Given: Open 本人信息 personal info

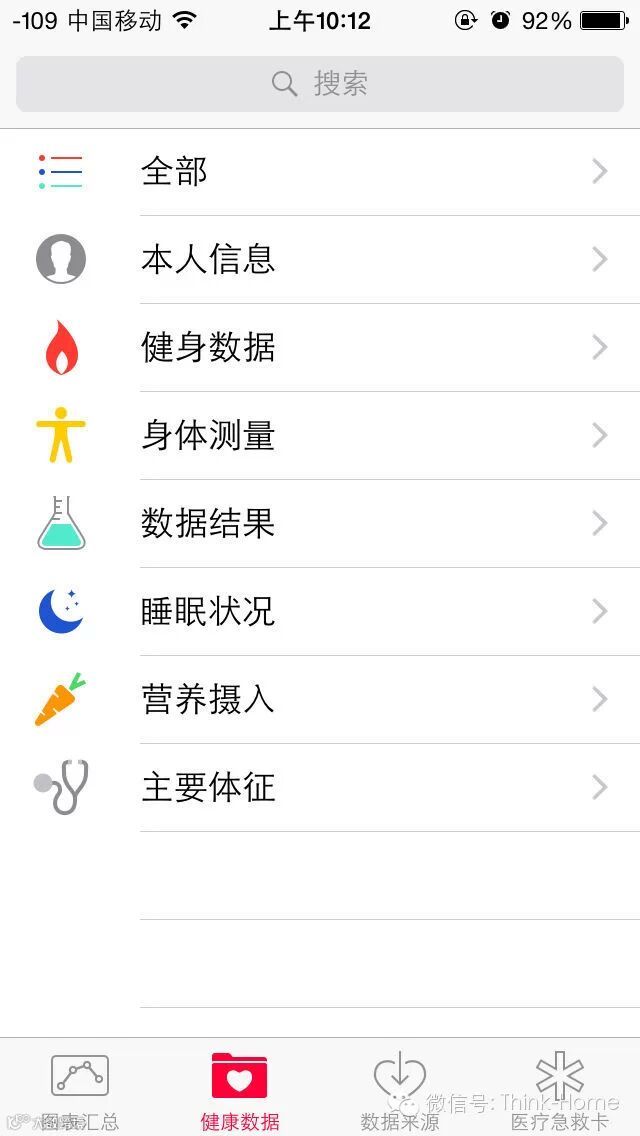Looking at the screenshot, I should 320,260.
